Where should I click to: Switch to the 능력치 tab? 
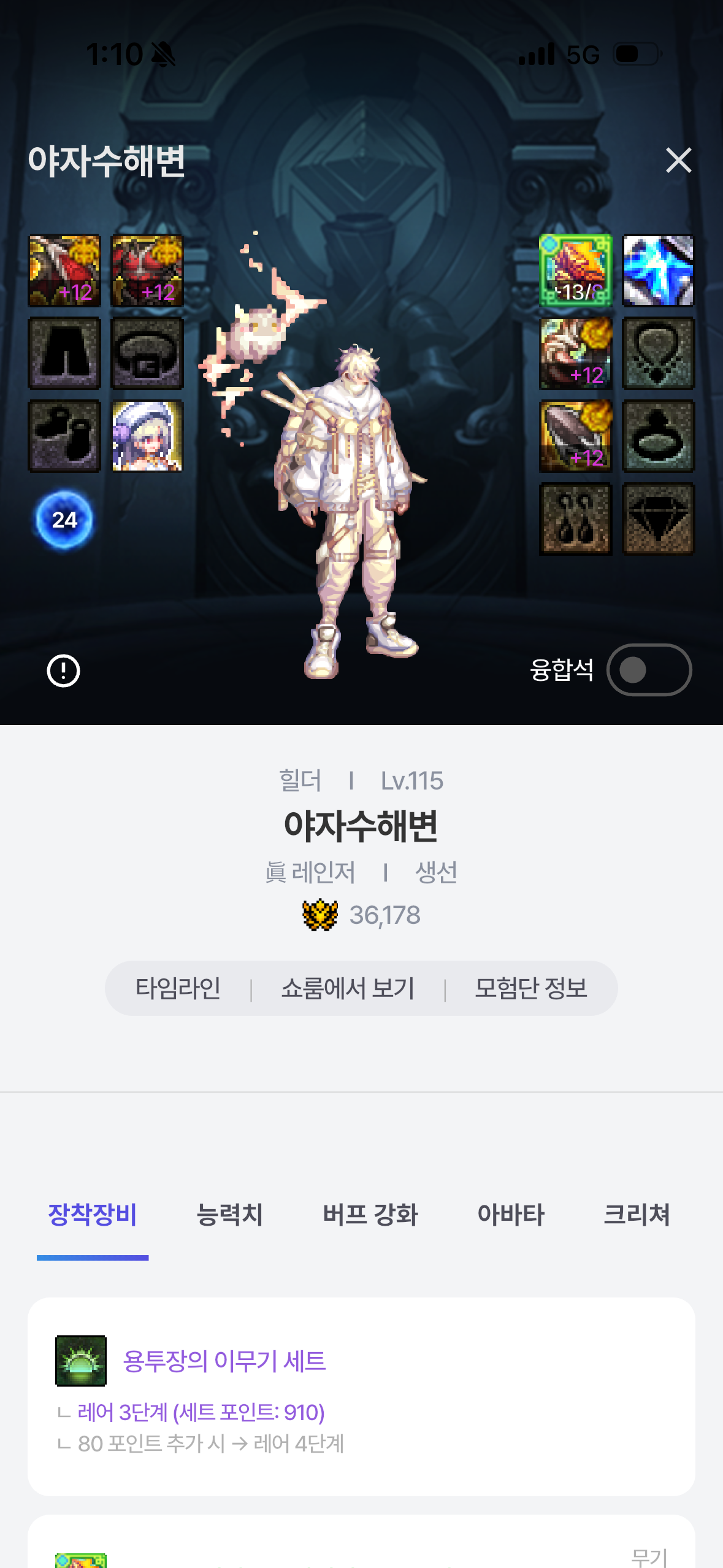click(229, 1215)
